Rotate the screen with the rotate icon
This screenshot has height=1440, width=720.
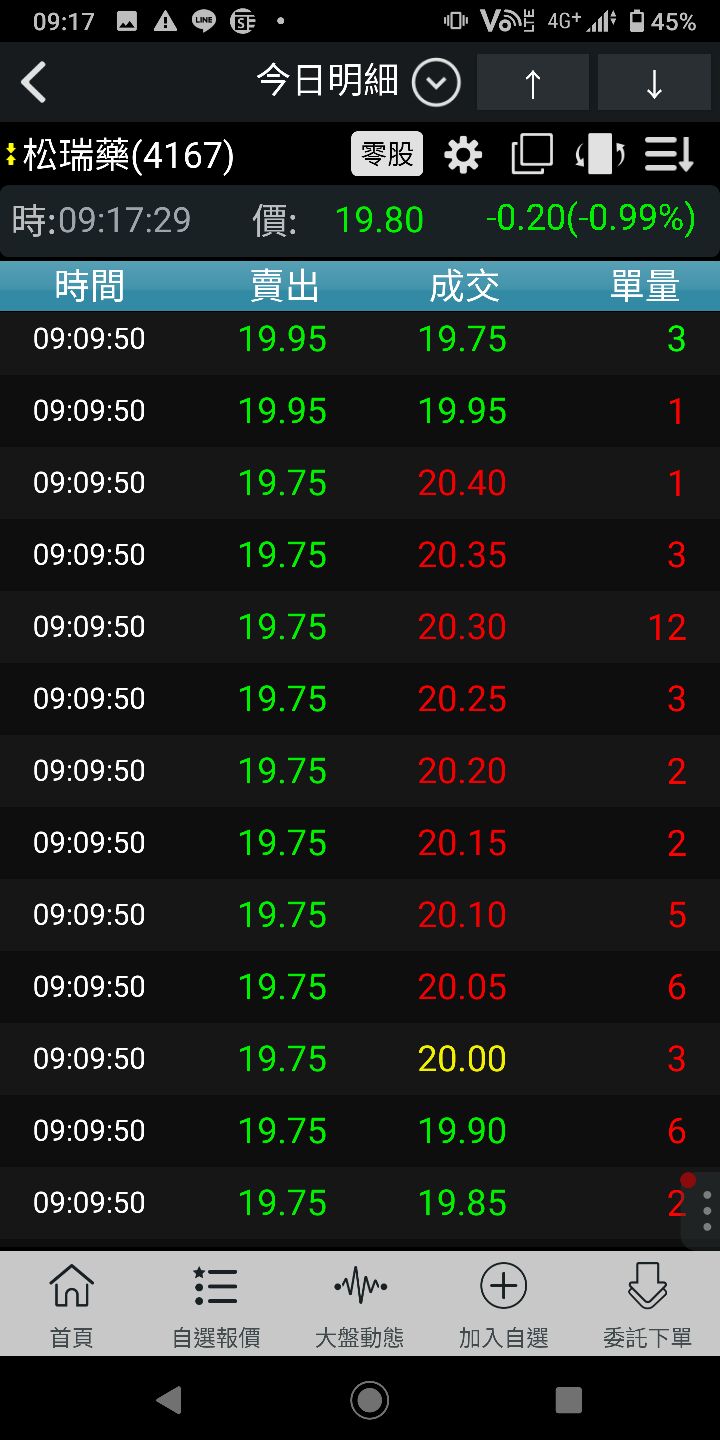tap(600, 155)
